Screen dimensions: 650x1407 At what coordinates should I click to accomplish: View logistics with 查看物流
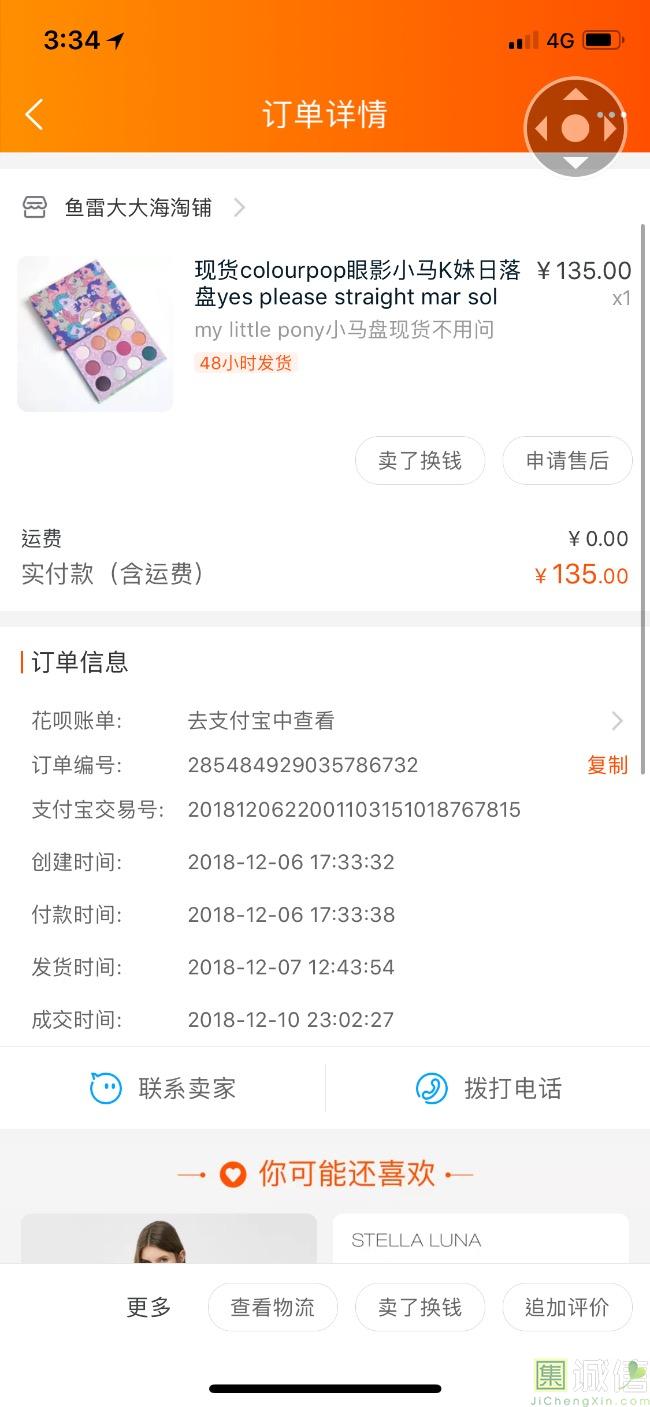(x=272, y=1307)
